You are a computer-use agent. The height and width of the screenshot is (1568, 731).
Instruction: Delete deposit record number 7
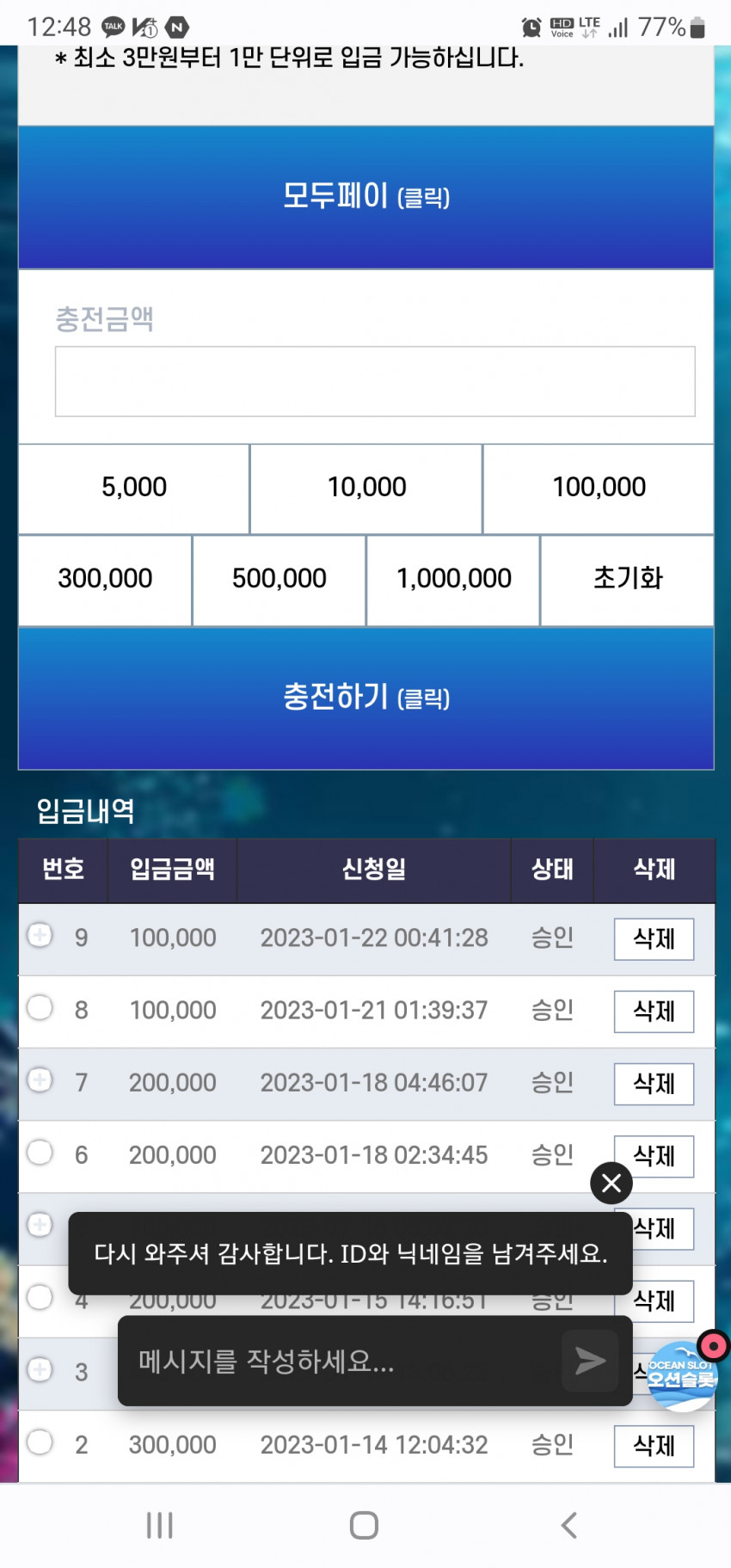tap(654, 1083)
